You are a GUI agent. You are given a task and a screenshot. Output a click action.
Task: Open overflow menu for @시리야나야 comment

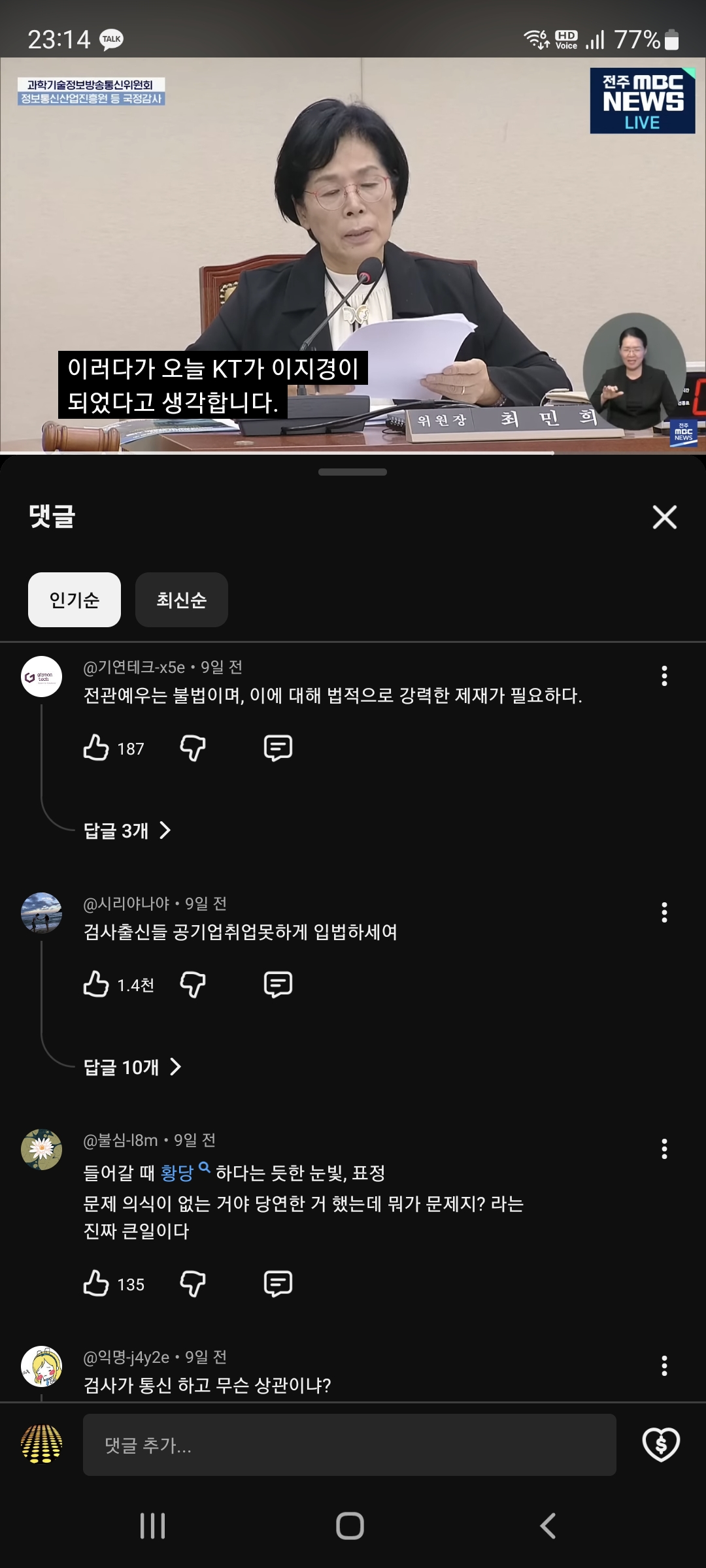(664, 913)
